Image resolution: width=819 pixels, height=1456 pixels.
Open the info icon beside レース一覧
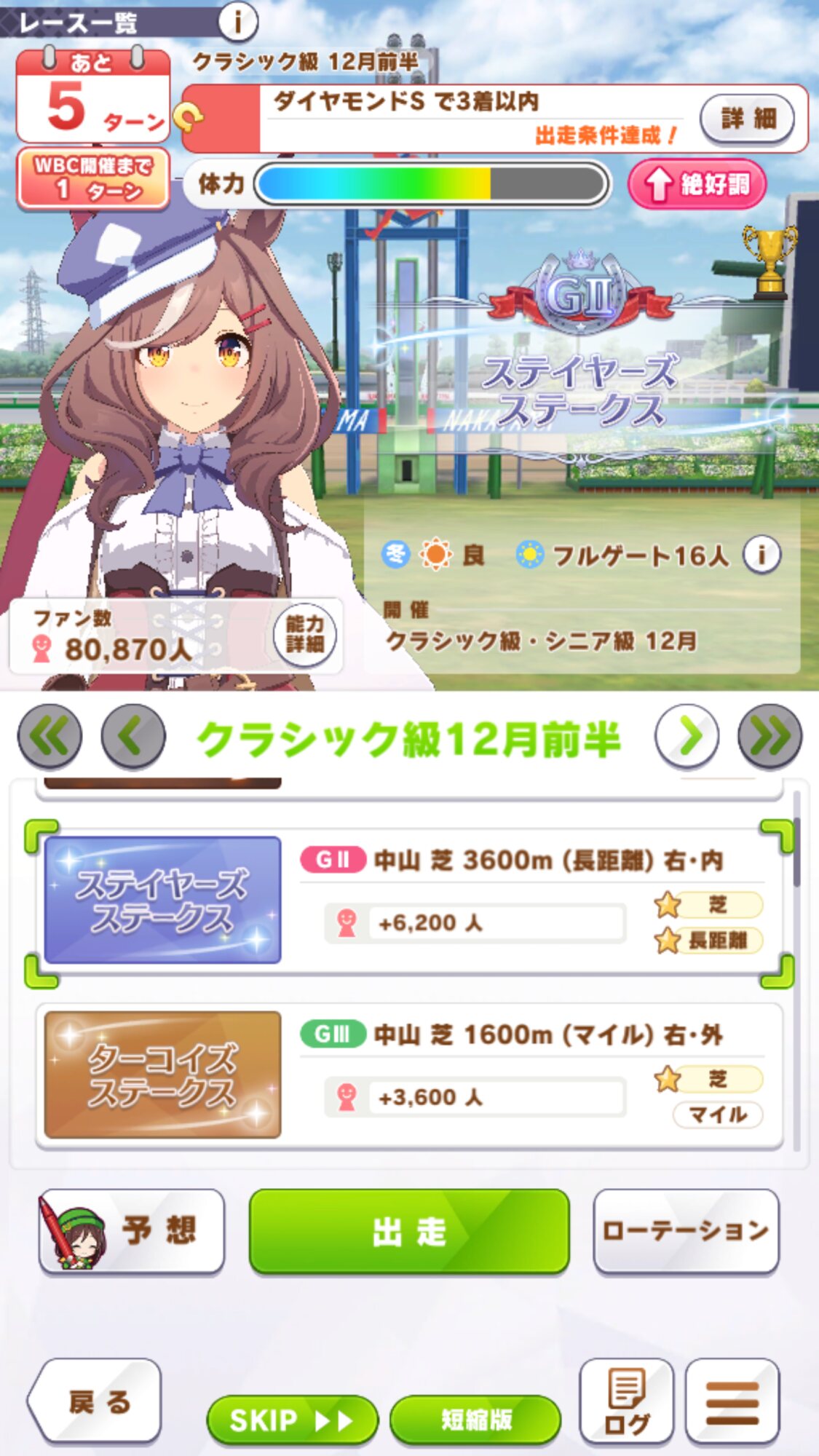pos(237,21)
